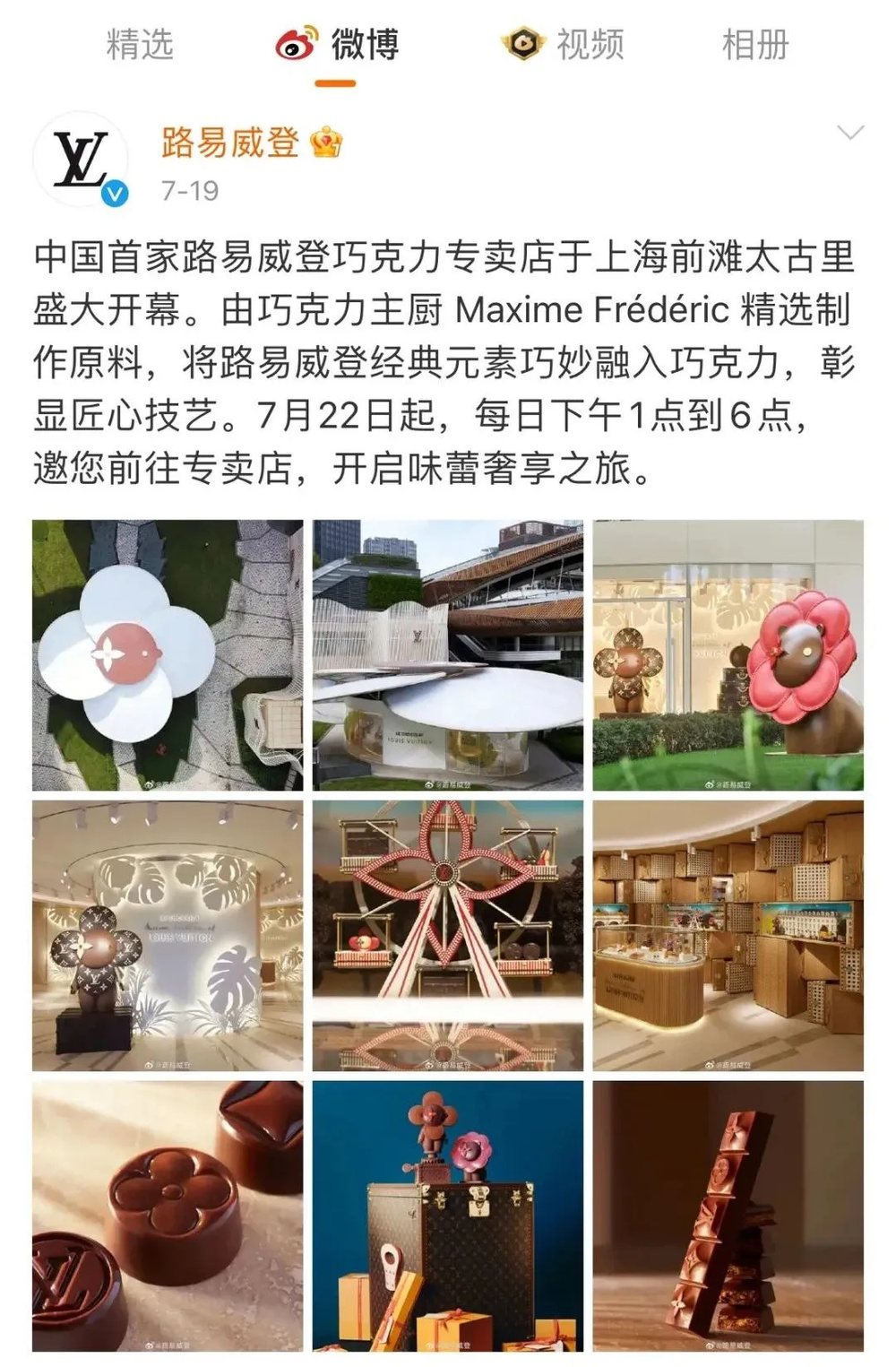The width and height of the screenshot is (896, 1367).
Task: View the store exterior building photo
Action: click(x=447, y=654)
